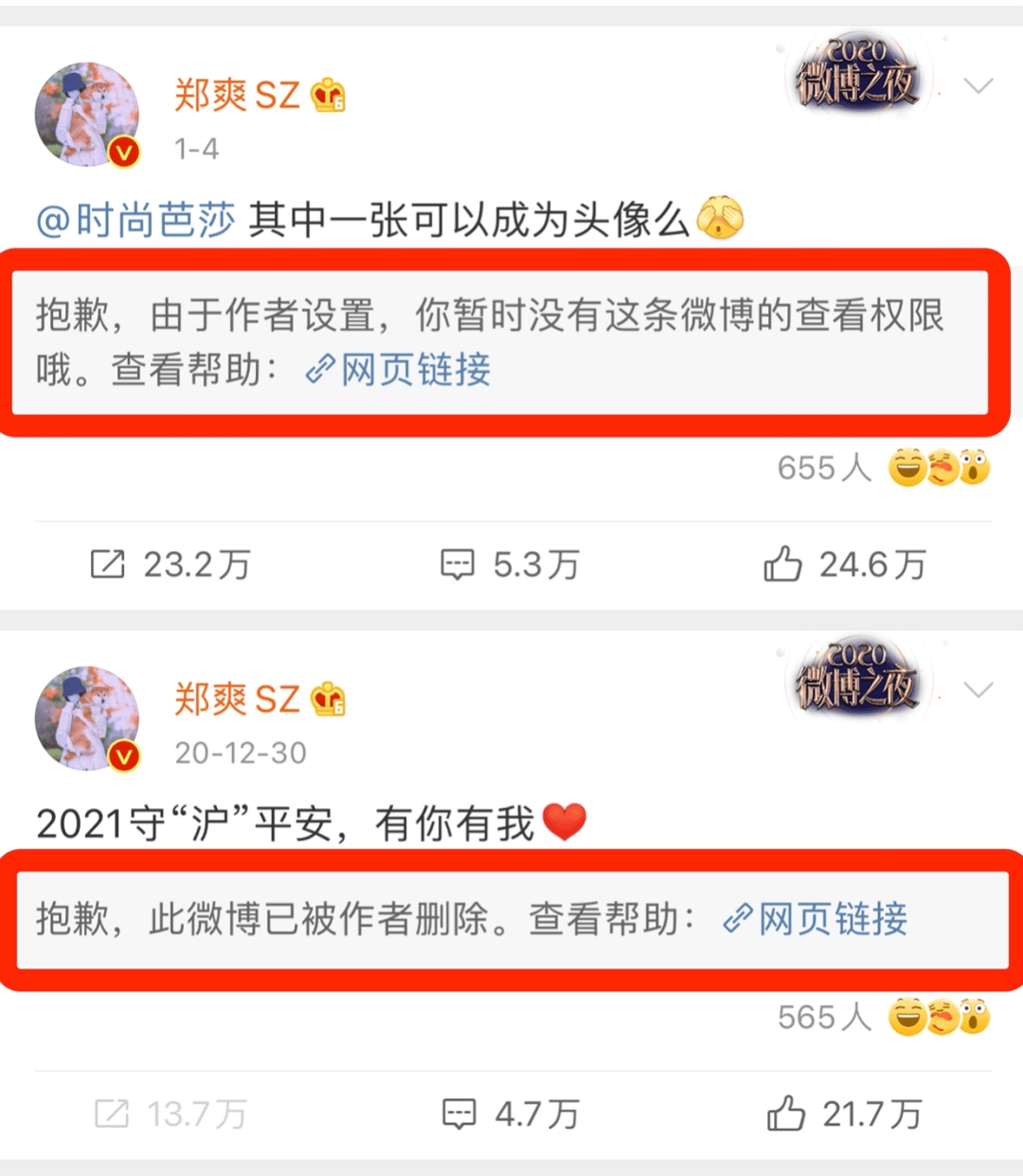Open the 4.7万 comments on the 20-12-30 post

(511, 1113)
